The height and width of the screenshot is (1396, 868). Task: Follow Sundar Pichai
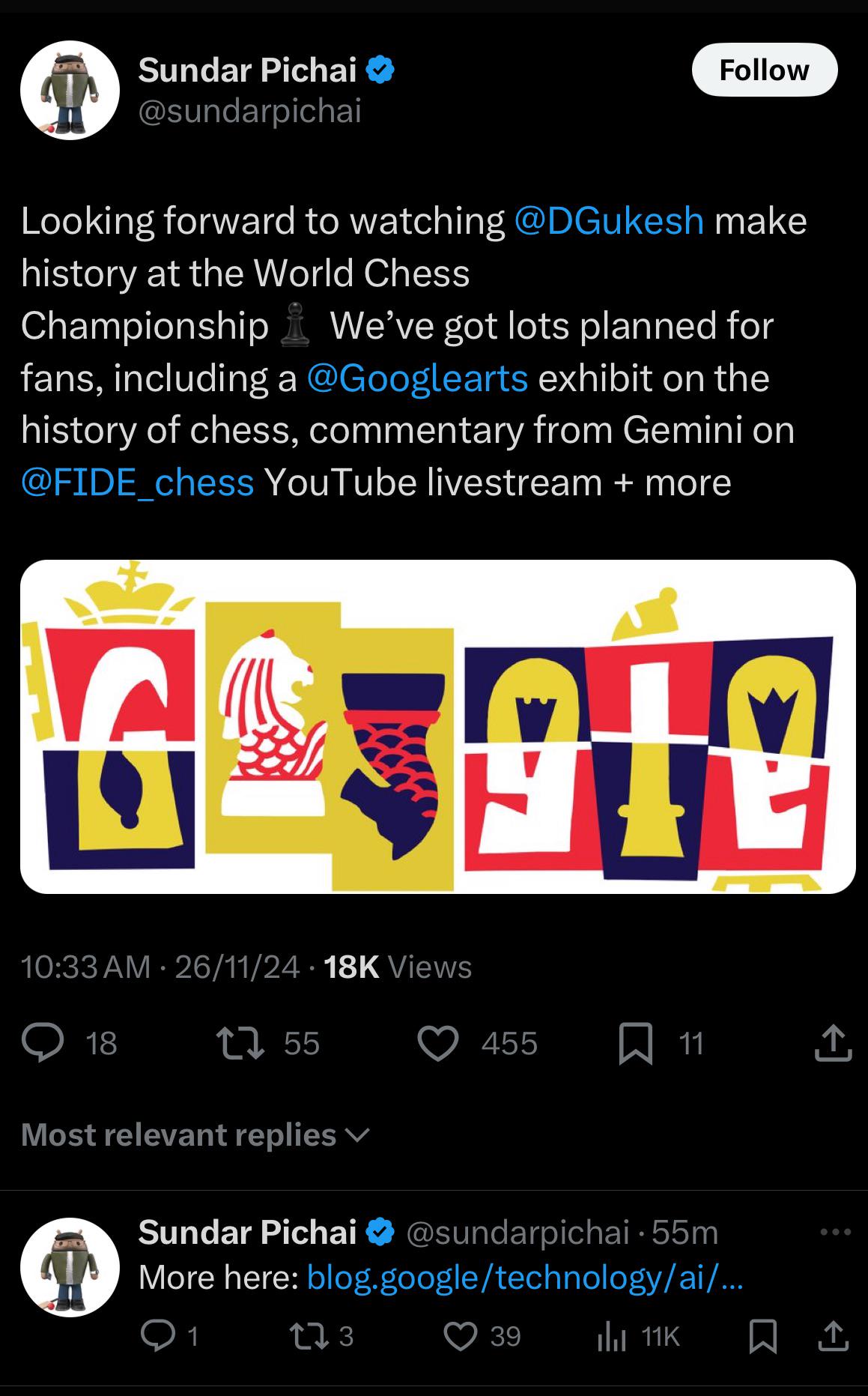coord(764,70)
